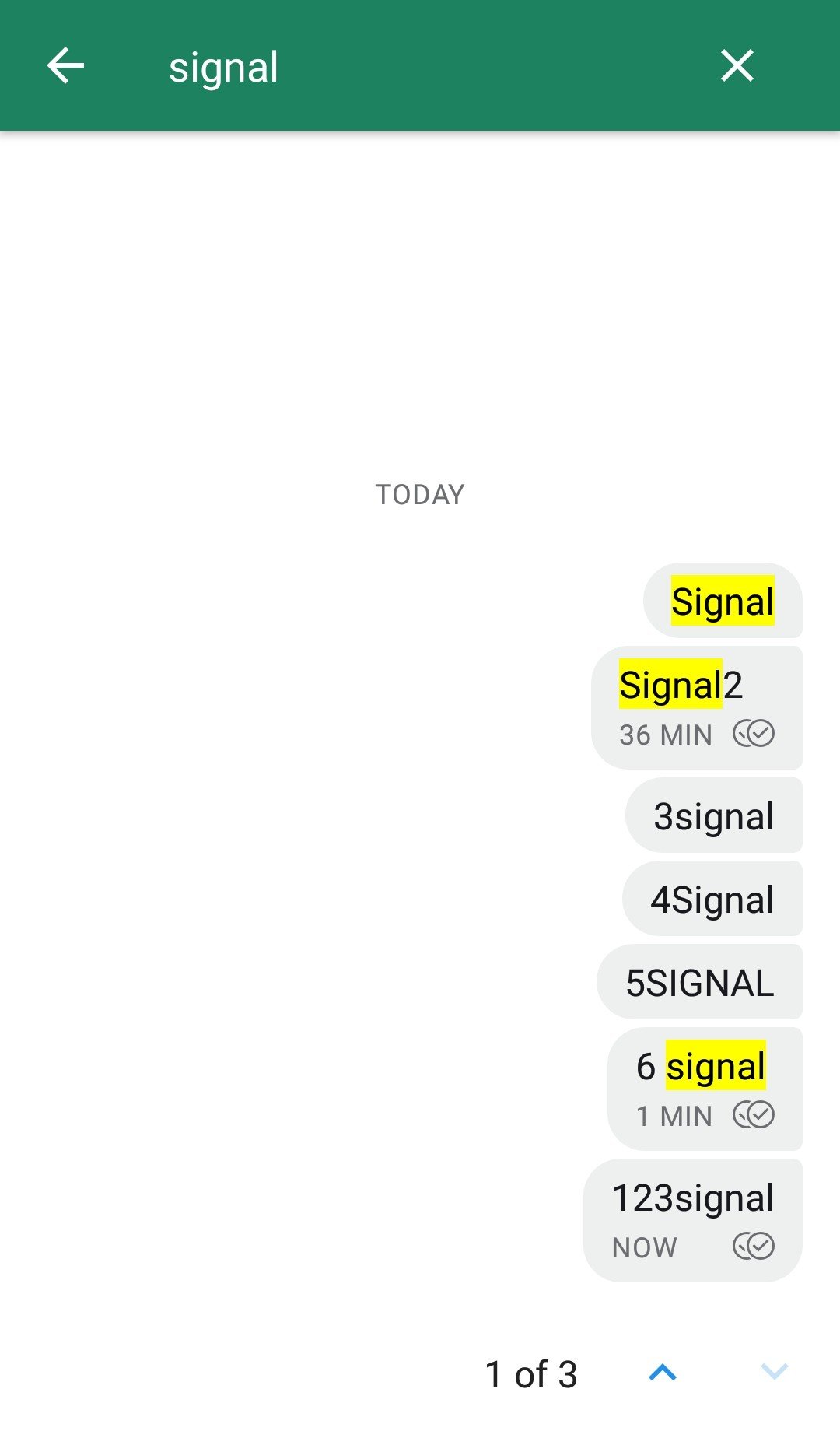Click the delivery checkmarks under 6 signal
The image size is (840, 1438).
tap(753, 1113)
